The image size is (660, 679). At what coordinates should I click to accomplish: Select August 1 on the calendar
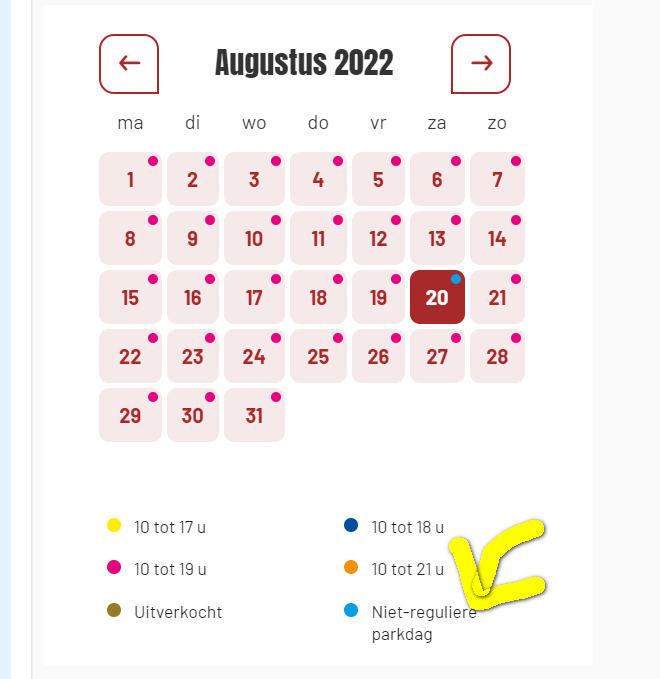tap(130, 180)
